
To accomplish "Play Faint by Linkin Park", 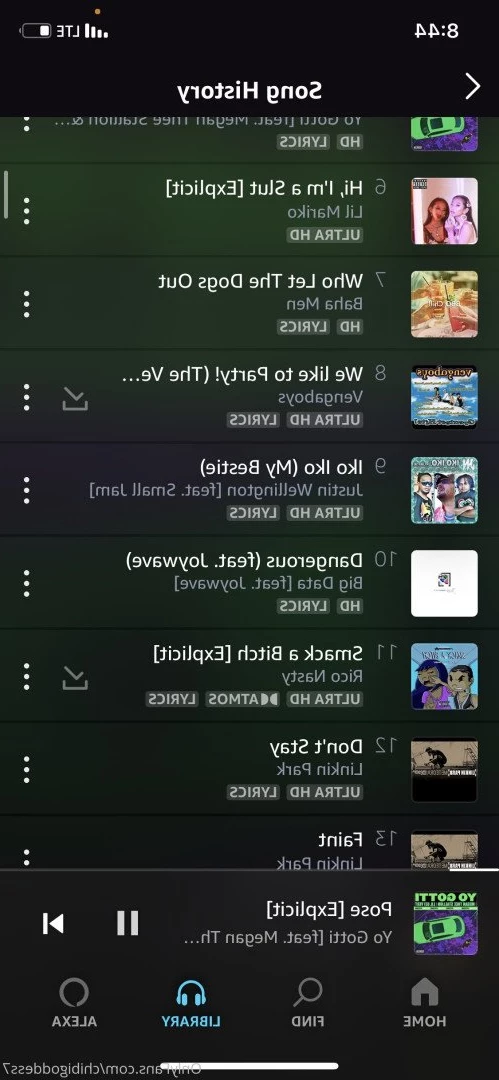I will coord(250,843).
